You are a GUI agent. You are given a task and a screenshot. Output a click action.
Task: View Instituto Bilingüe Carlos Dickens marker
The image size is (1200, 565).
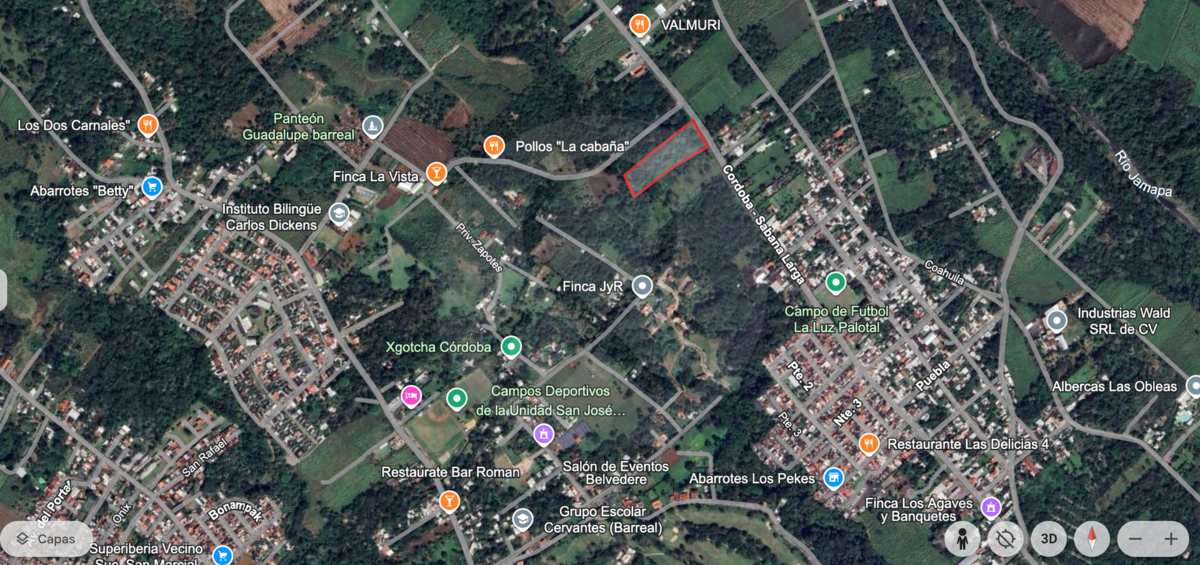point(339,214)
